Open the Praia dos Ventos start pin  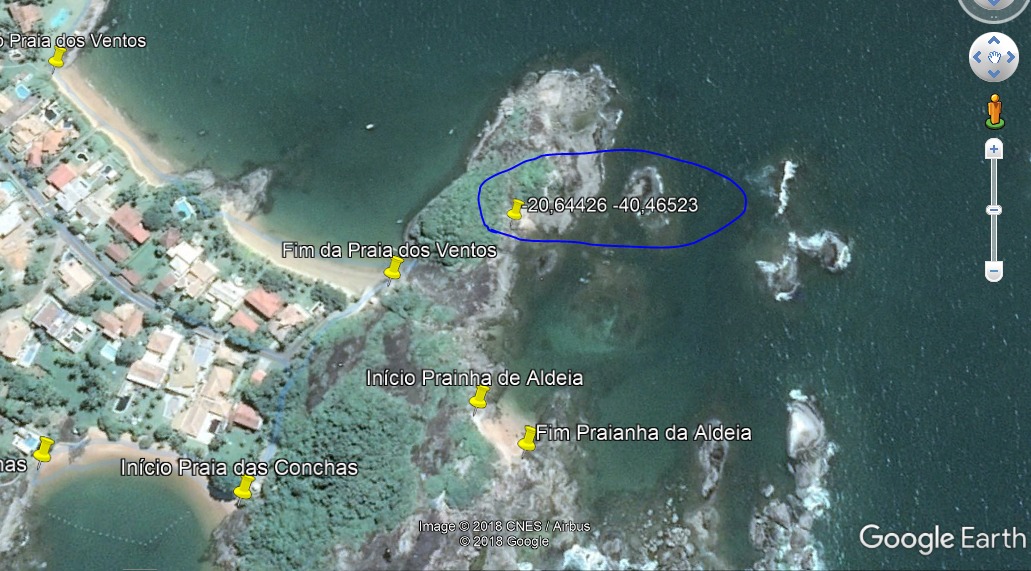[x=58, y=58]
